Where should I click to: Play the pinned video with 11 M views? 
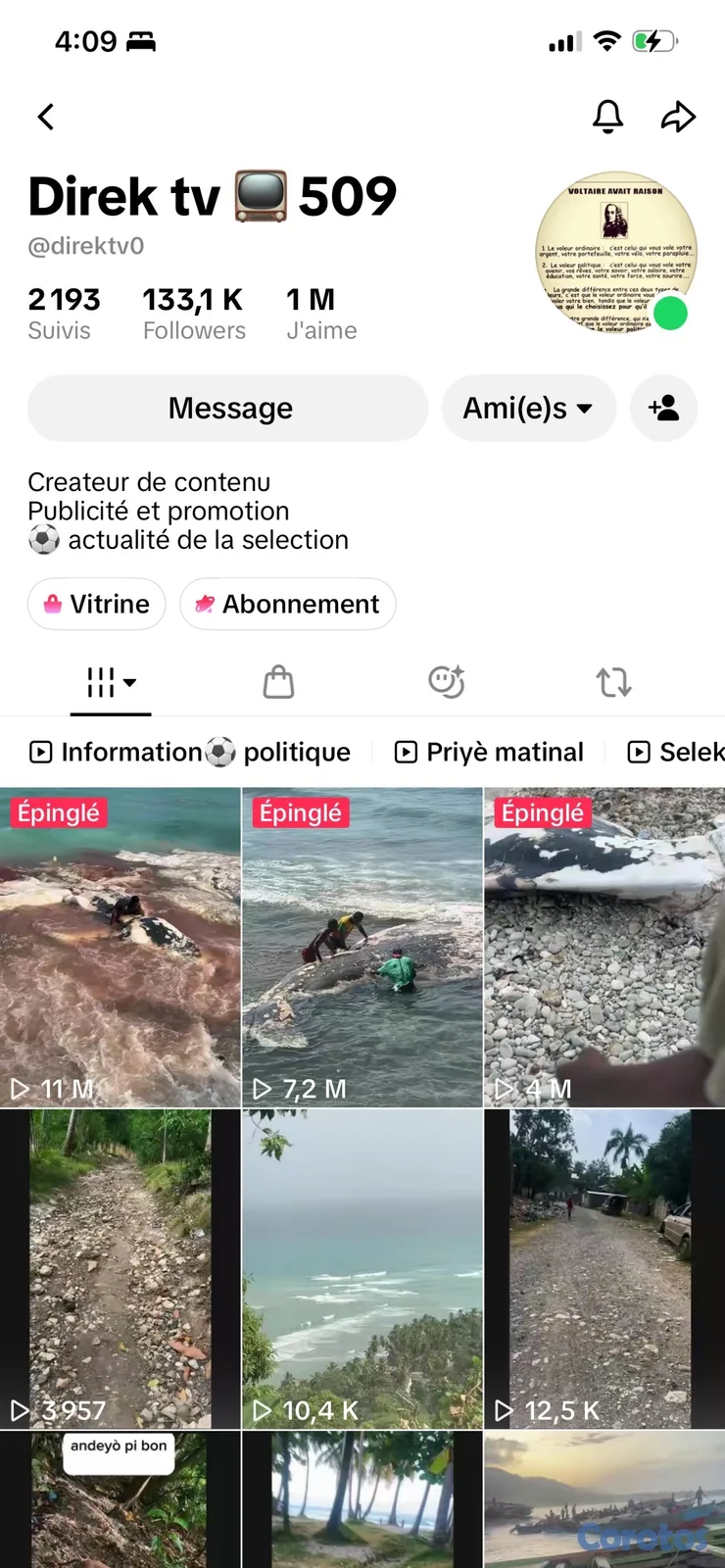(120, 948)
